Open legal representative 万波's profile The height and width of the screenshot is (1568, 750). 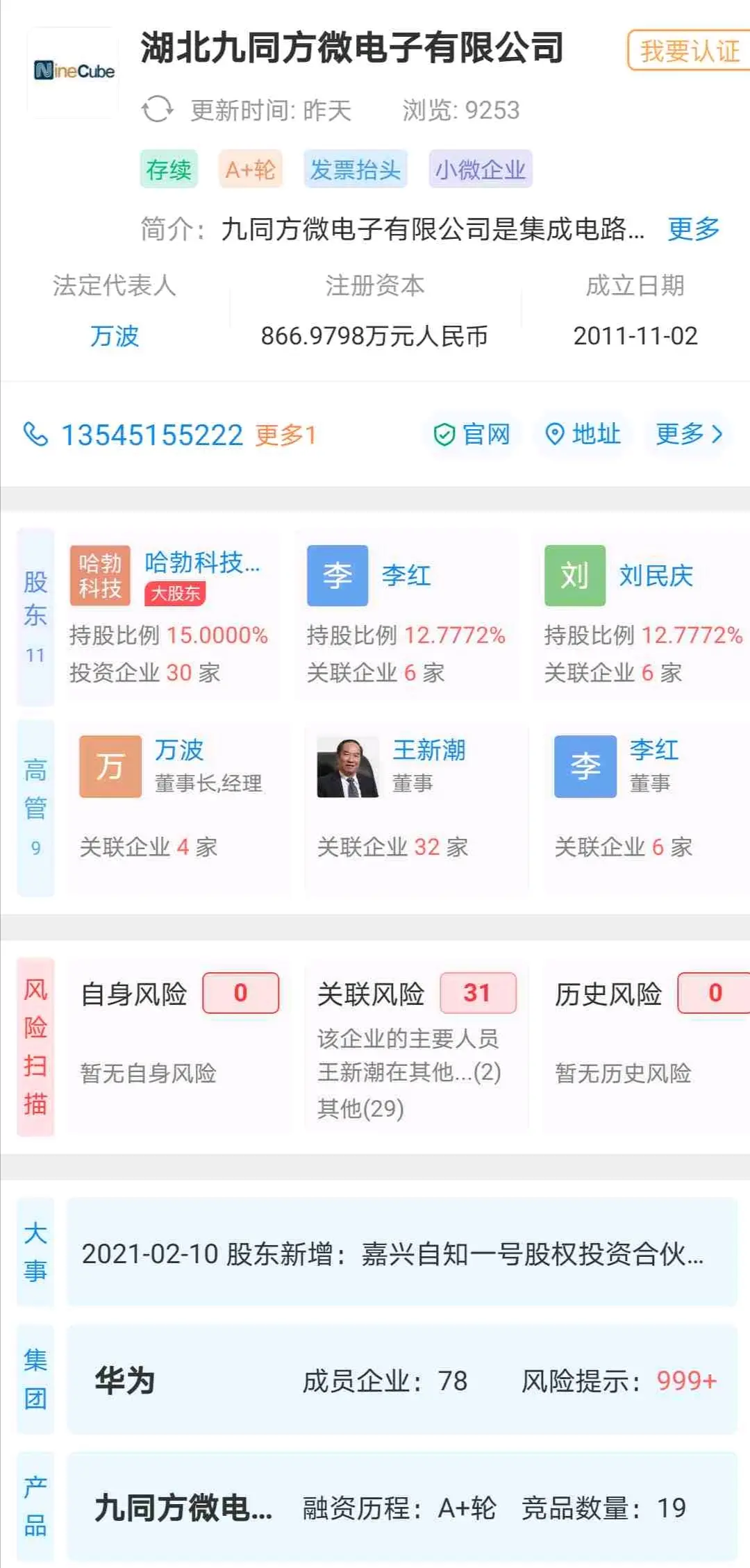[115, 336]
